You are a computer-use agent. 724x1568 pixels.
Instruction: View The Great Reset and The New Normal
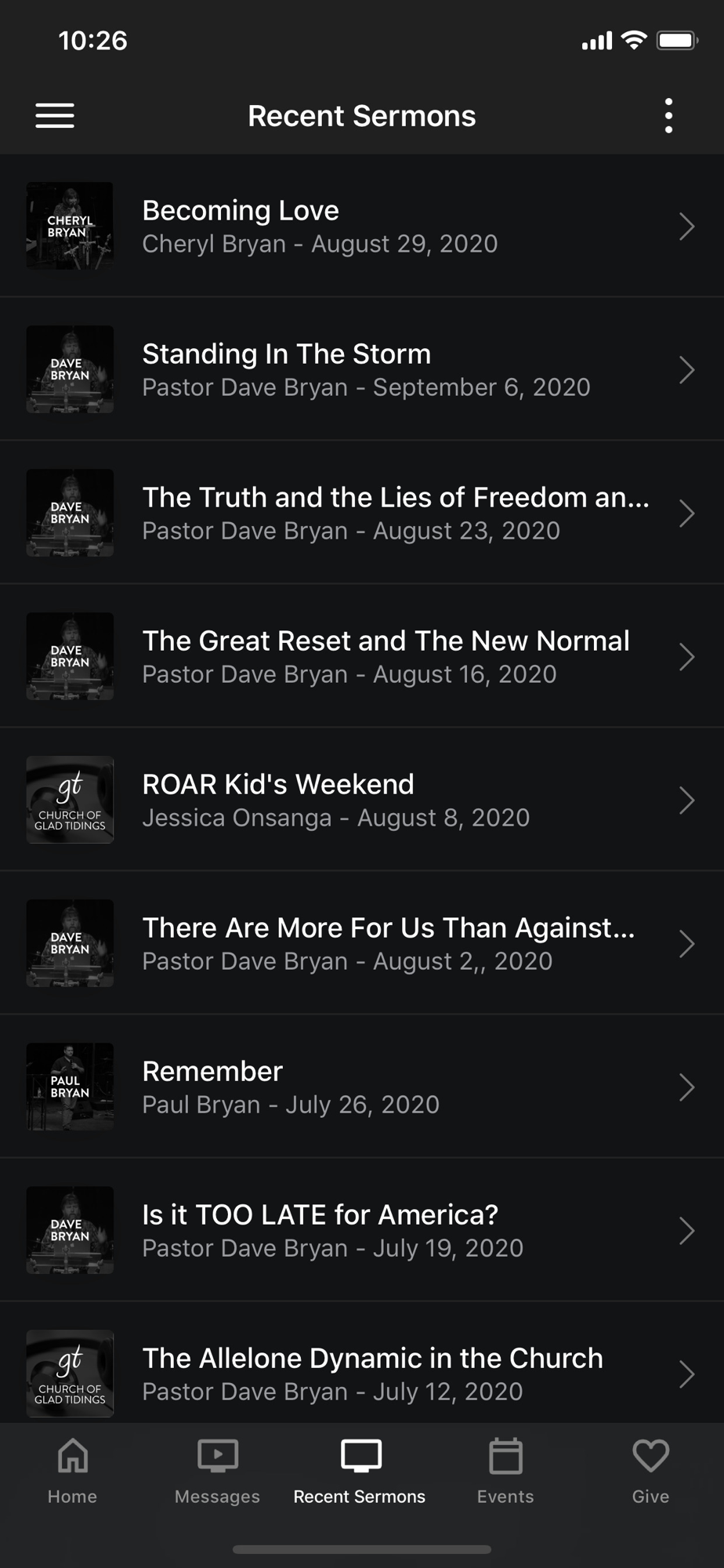pos(362,657)
